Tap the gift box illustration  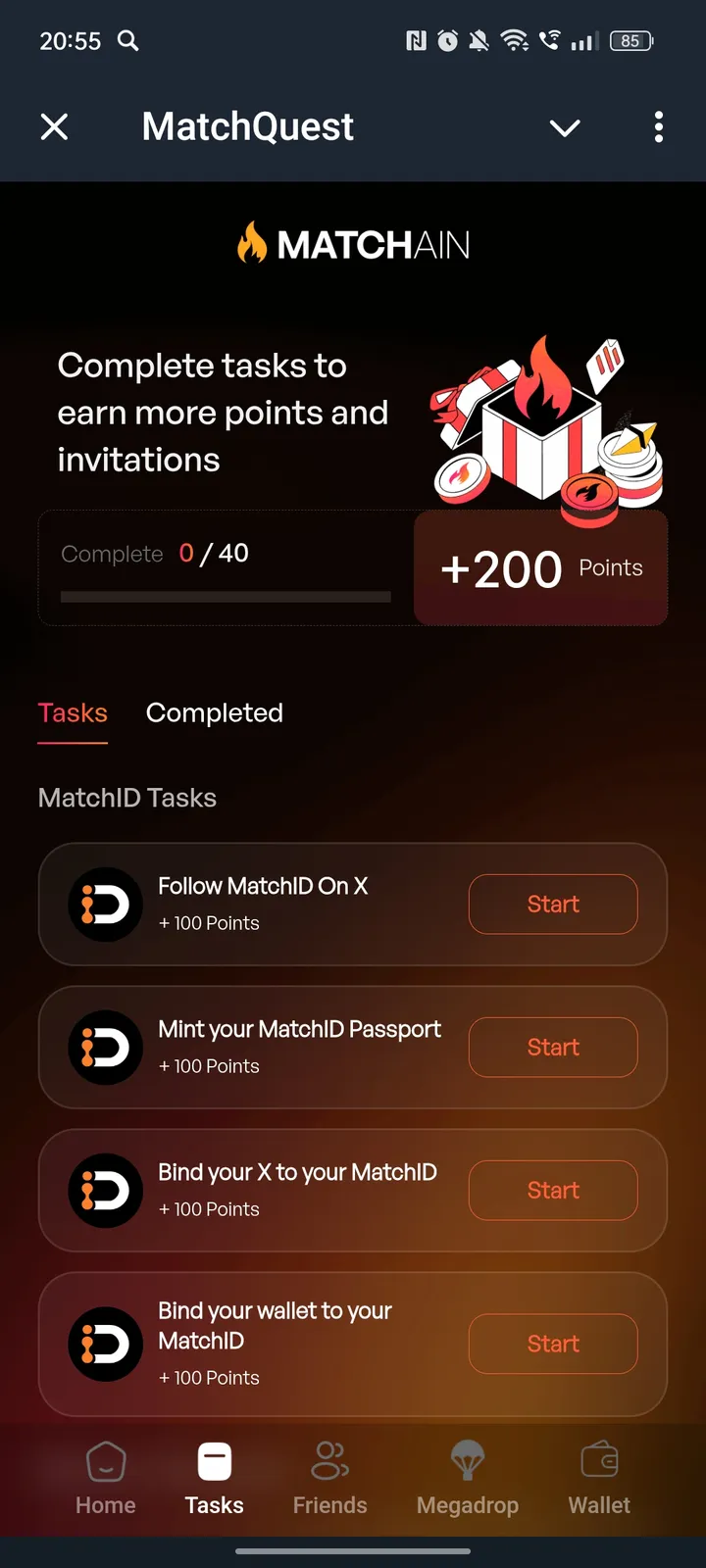pyautogui.click(x=539, y=421)
